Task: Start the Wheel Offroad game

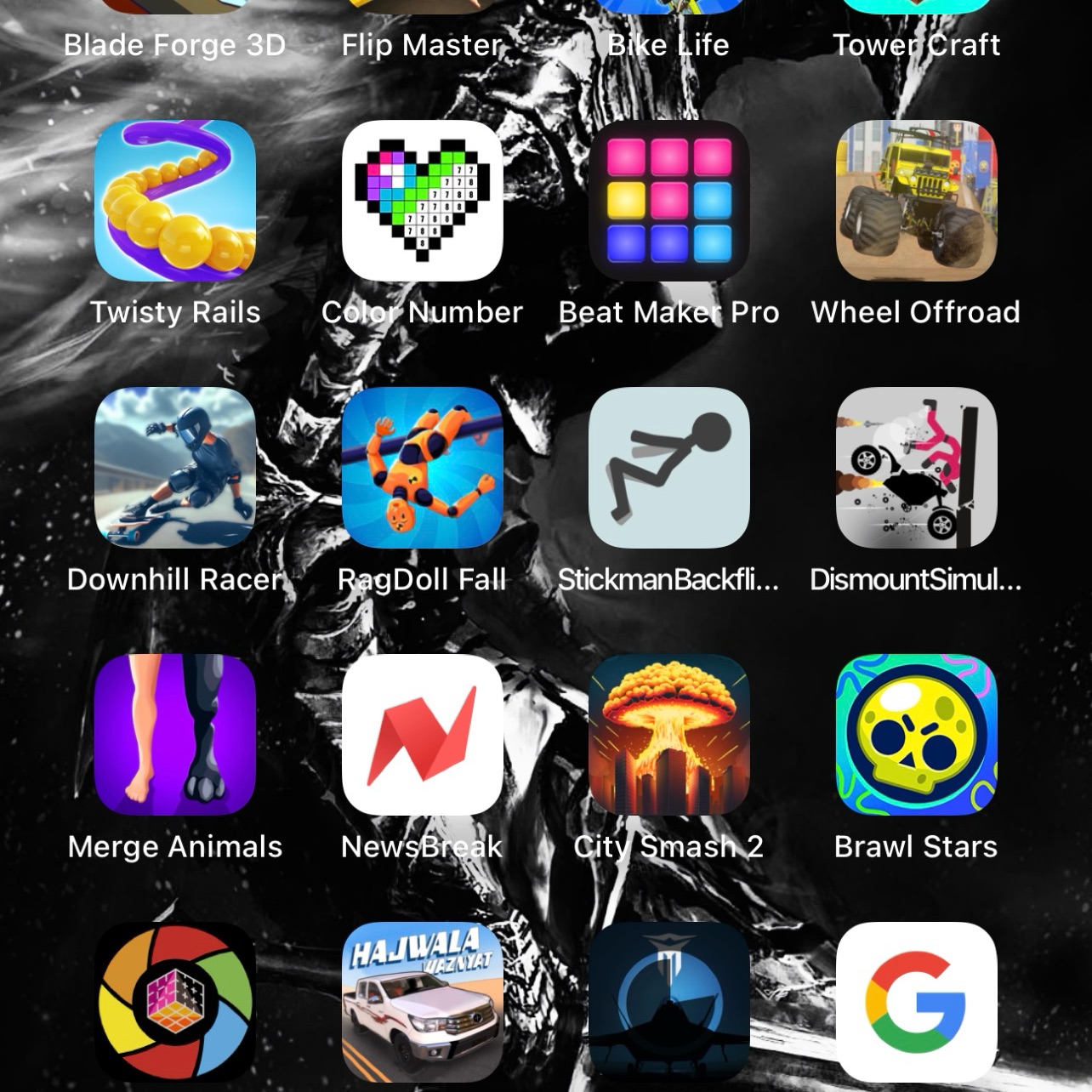Action: point(916,201)
